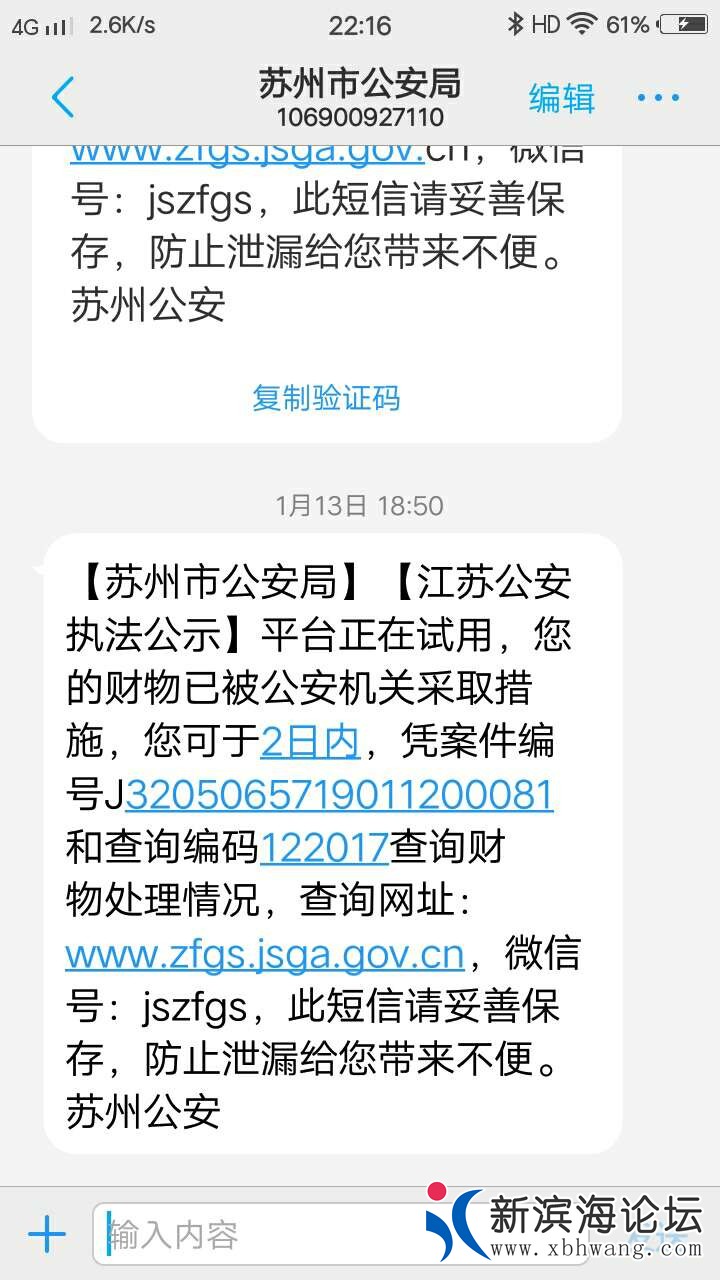
Task: Open the plus attachment menu
Action: click(x=47, y=1235)
